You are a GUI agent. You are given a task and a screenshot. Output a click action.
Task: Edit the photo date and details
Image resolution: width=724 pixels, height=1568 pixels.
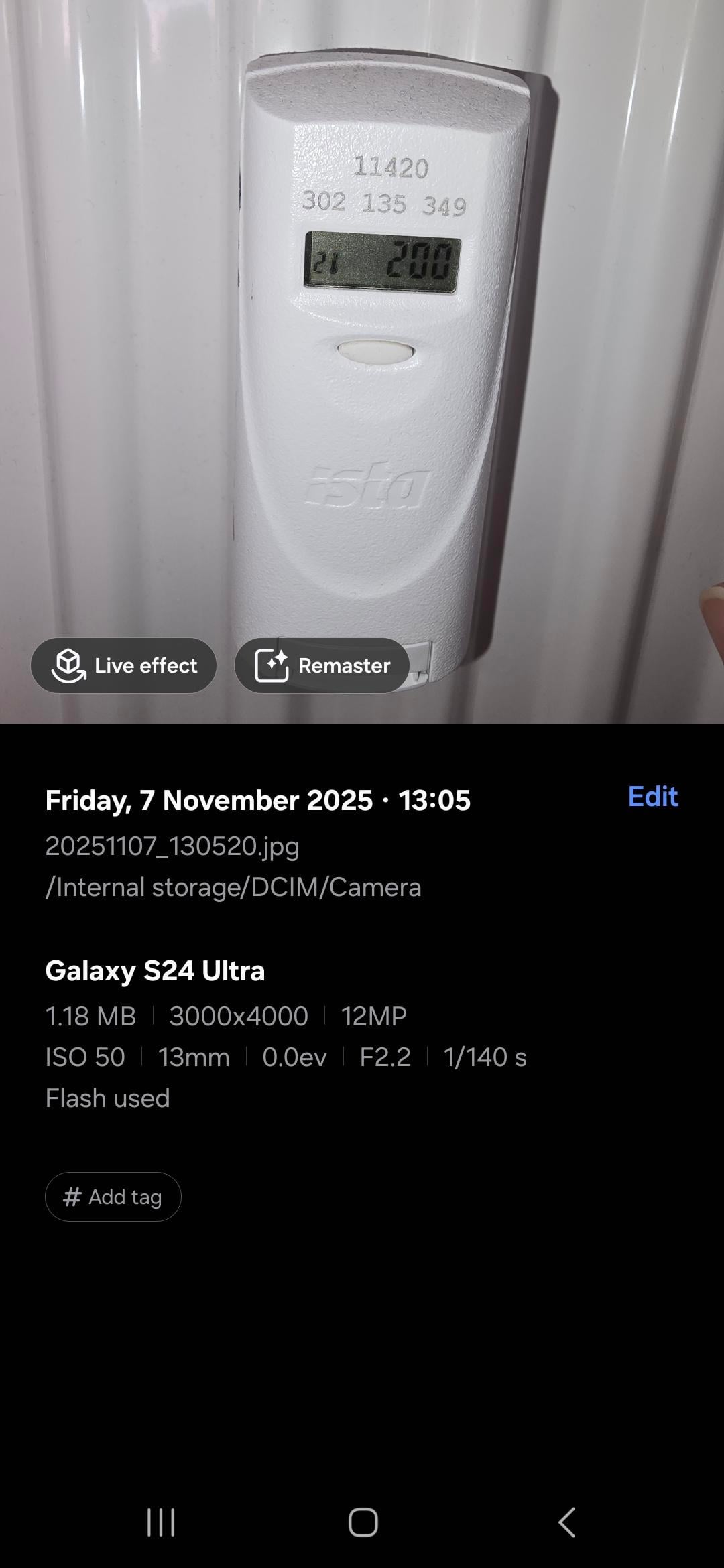(652, 797)
